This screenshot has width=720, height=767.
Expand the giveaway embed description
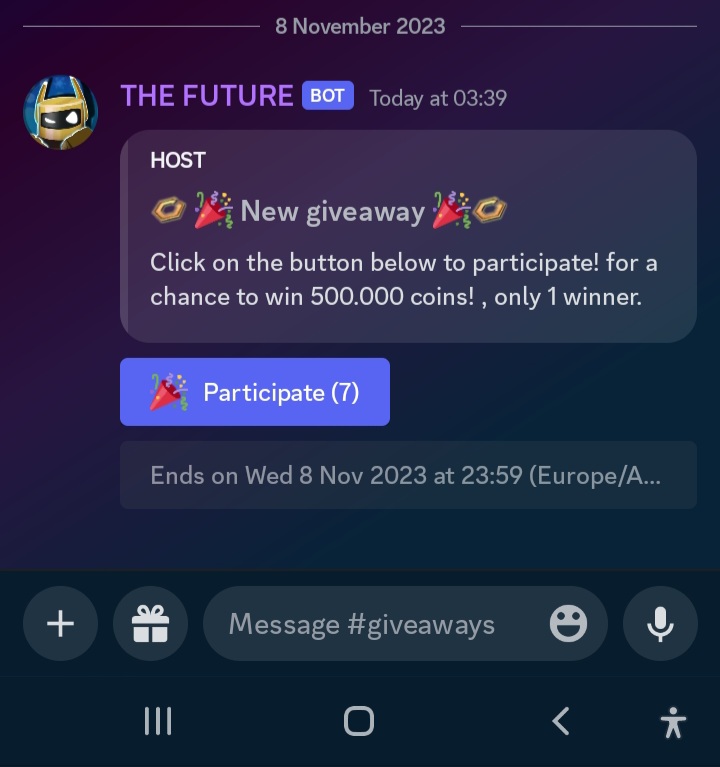[405, 280]
